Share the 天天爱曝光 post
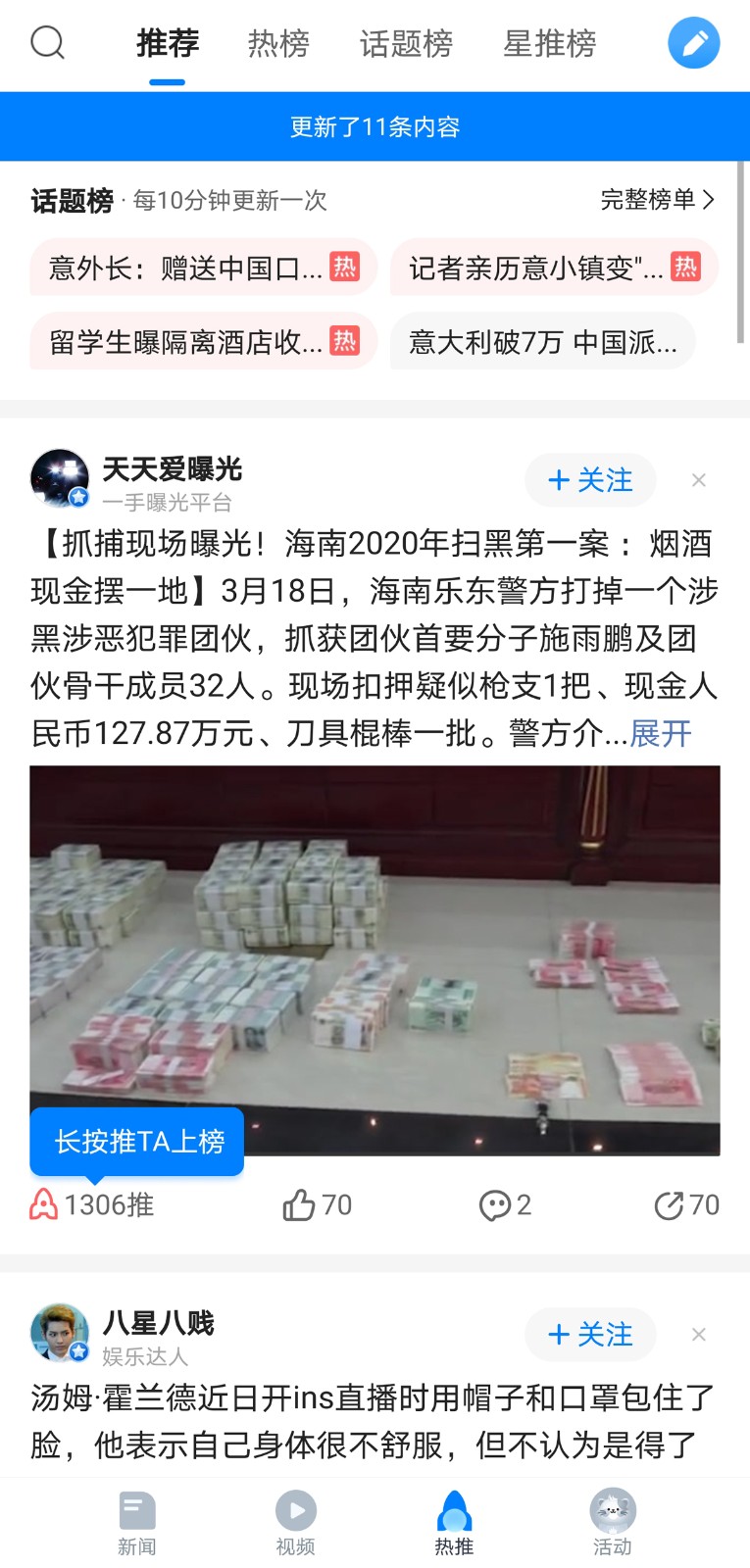 point(686,1204)
